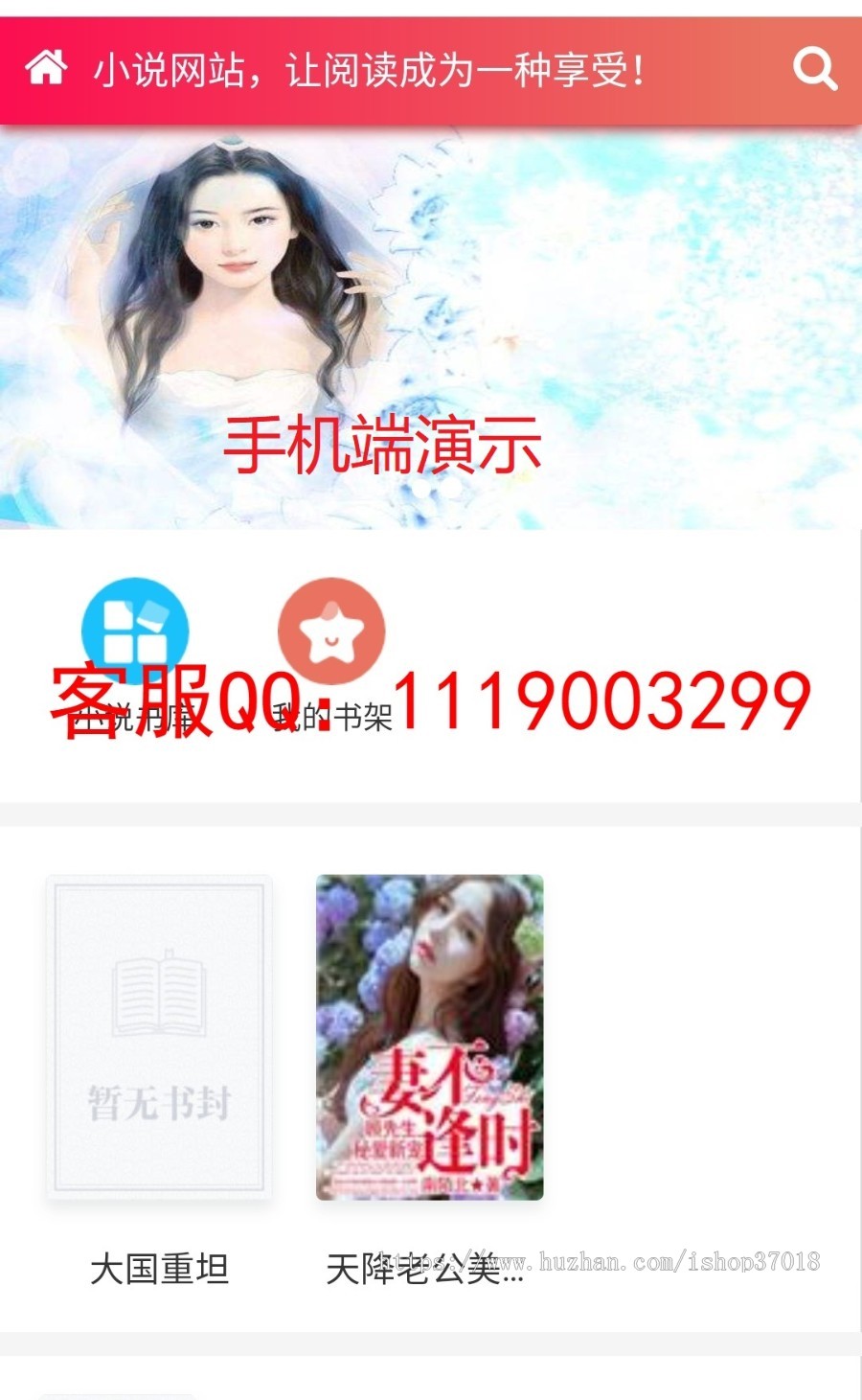
Task: Open the search magnifier icon
Action: (814, 69)
